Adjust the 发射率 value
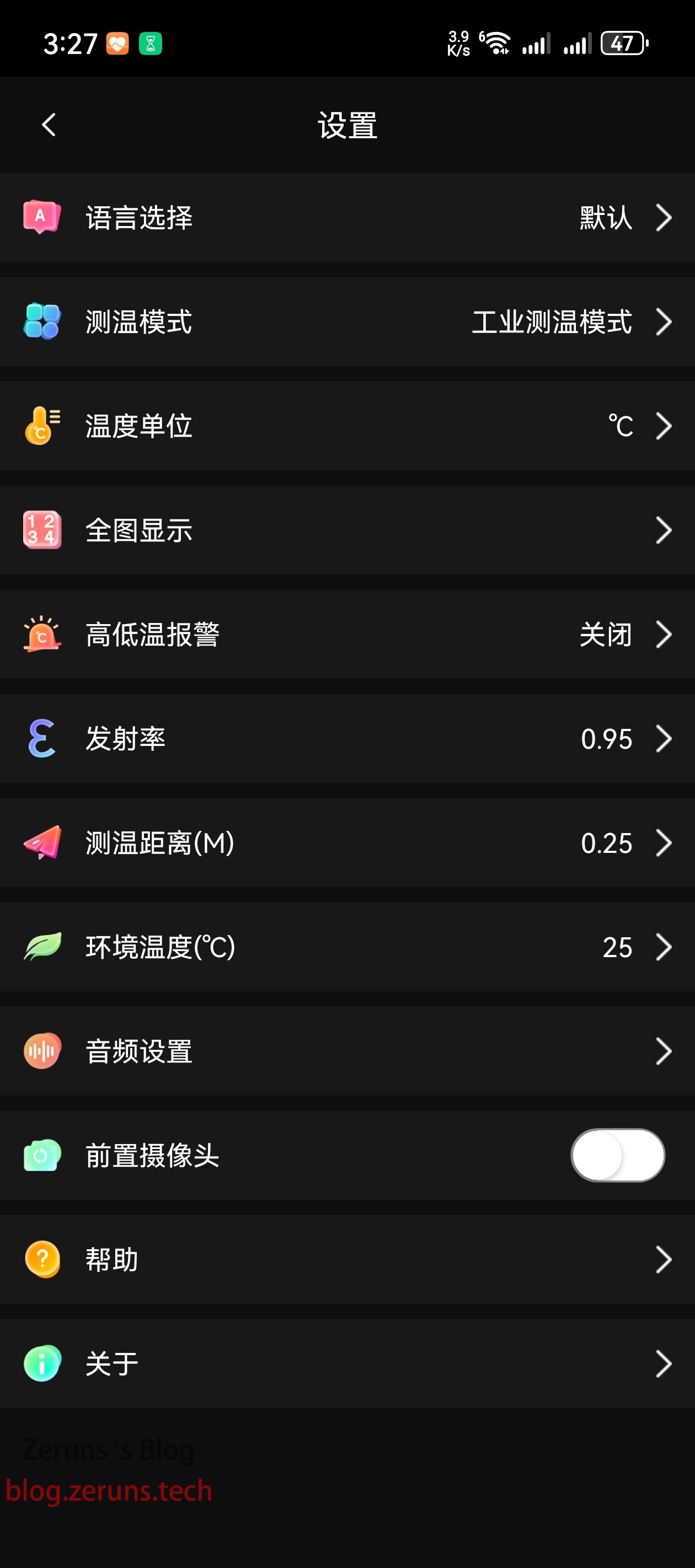This screenshot has height=1568, width=695. coord(347,738)
